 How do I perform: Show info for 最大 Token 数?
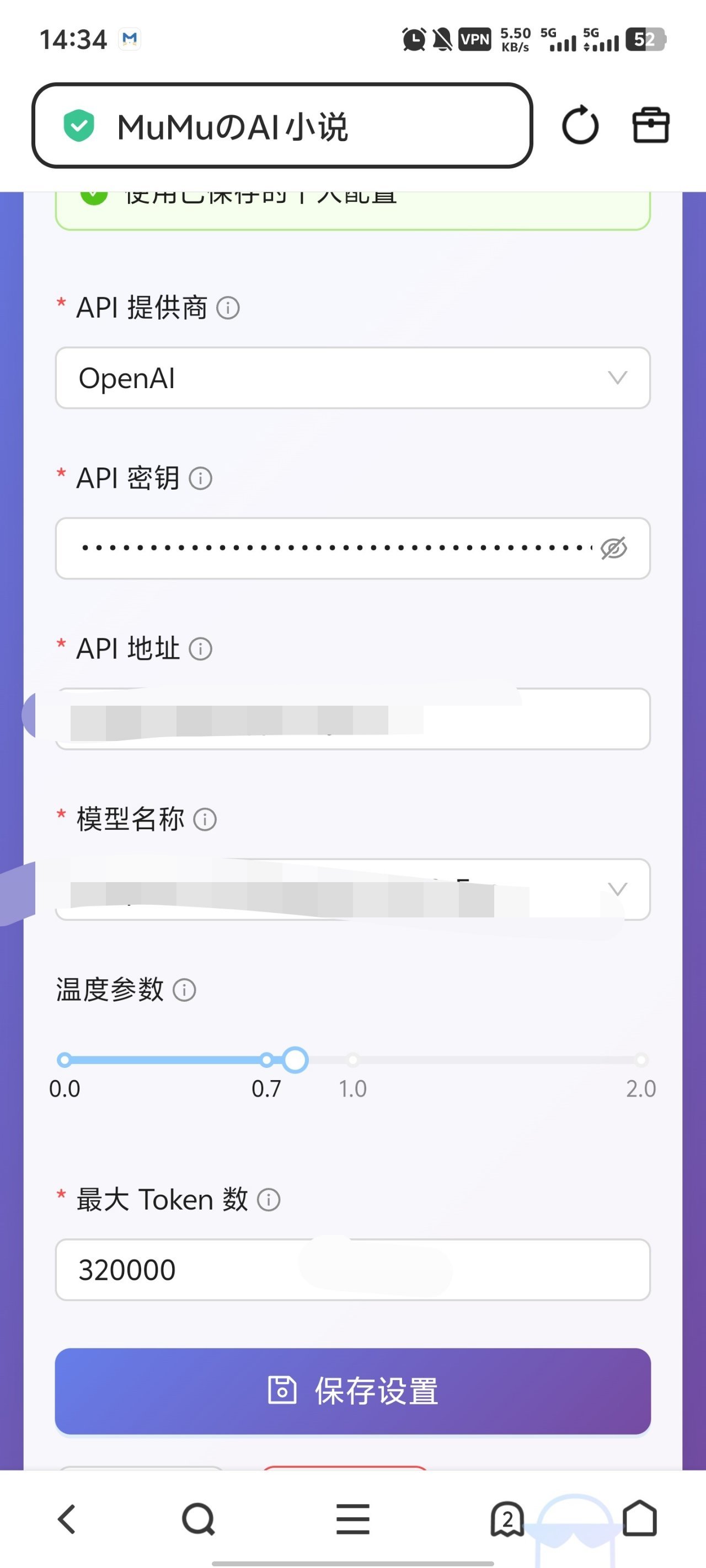(x=269, y=1200)
